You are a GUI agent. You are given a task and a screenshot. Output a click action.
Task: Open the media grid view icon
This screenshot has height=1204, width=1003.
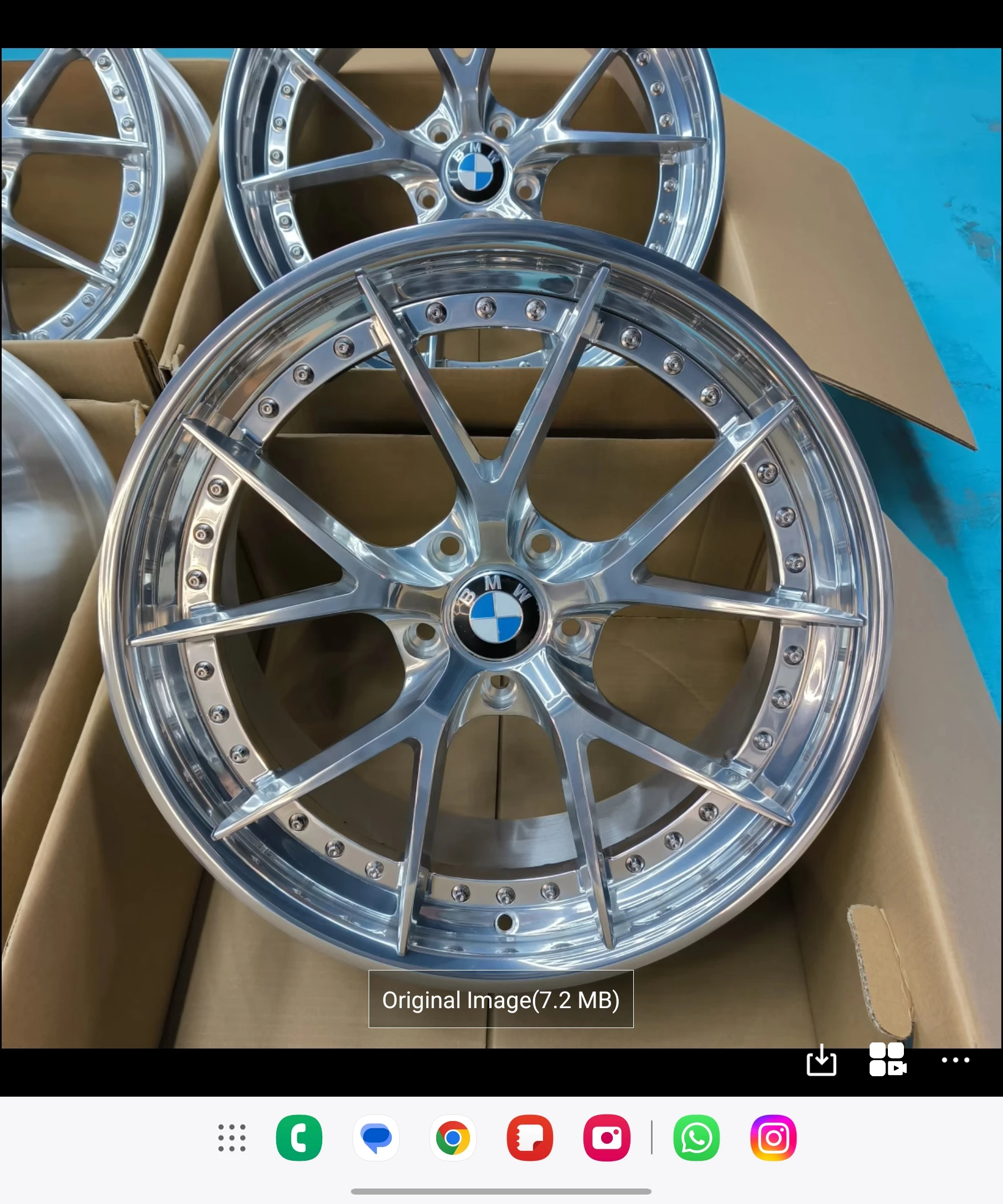[888, 1060]
